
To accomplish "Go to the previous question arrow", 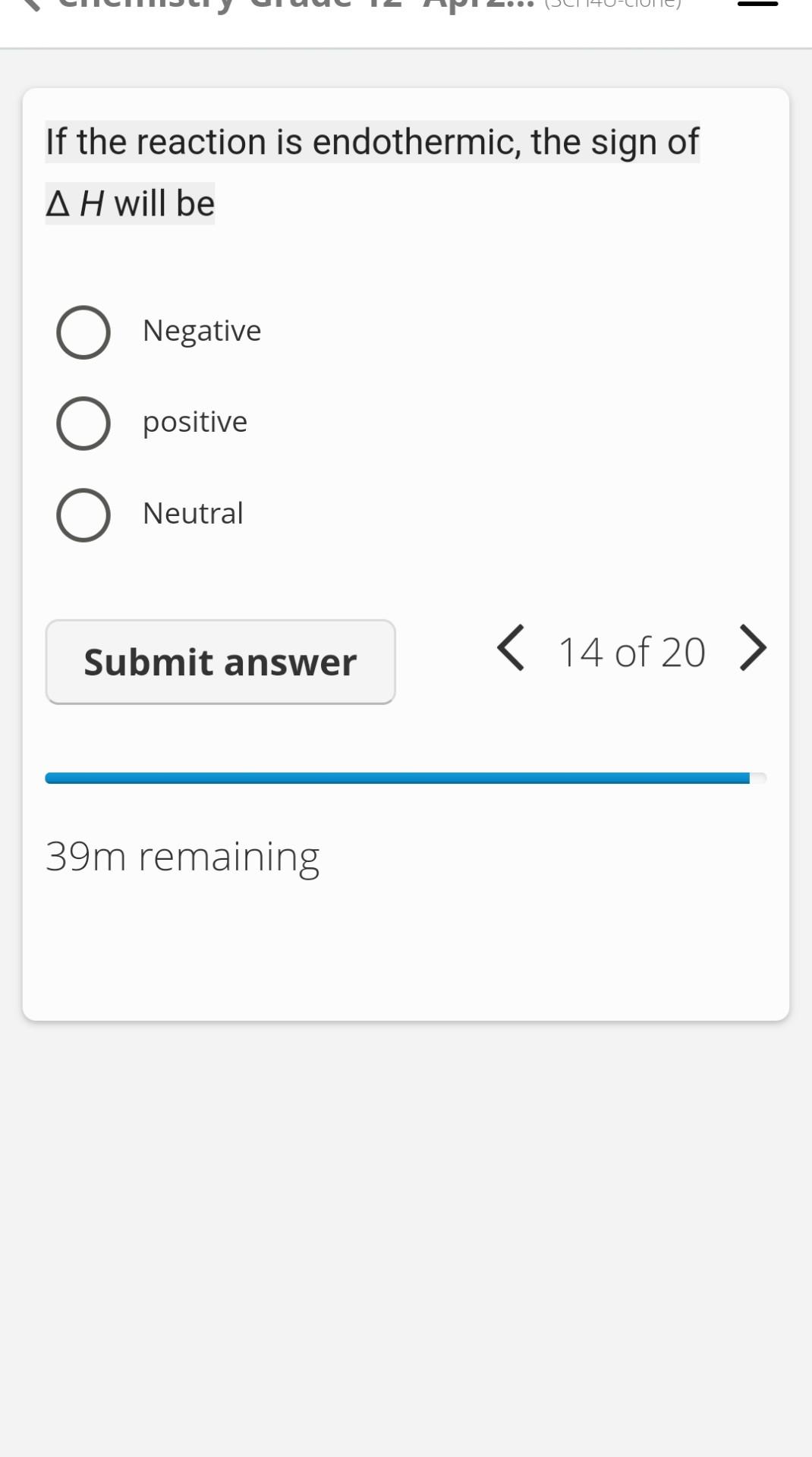I will click(511, 649).
